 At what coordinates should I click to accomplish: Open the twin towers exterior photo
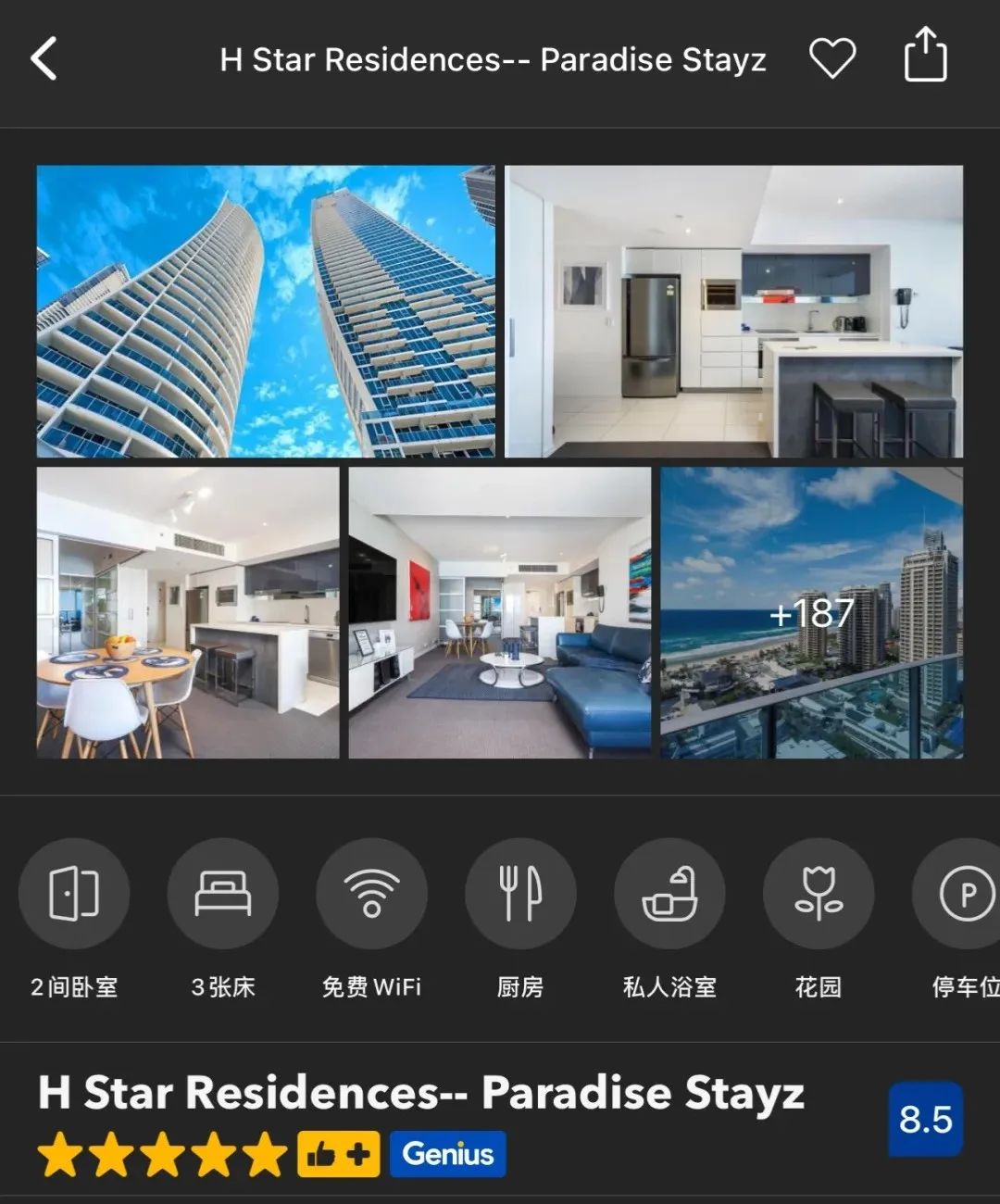click(266, 311)
